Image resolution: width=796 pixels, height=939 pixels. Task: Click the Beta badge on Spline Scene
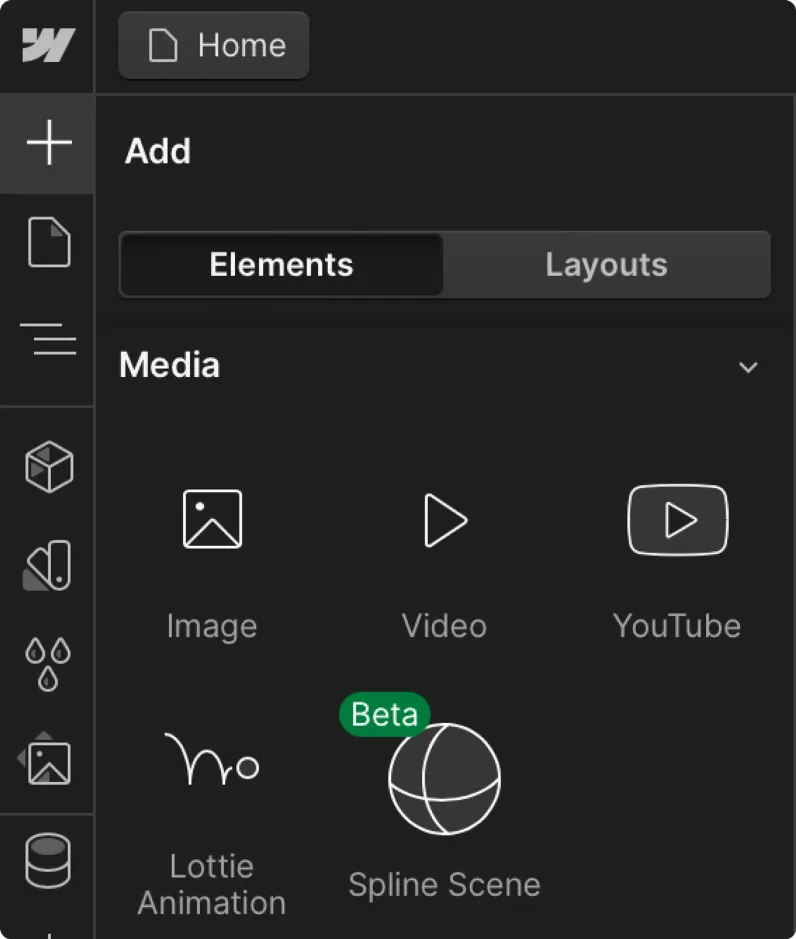385,714
